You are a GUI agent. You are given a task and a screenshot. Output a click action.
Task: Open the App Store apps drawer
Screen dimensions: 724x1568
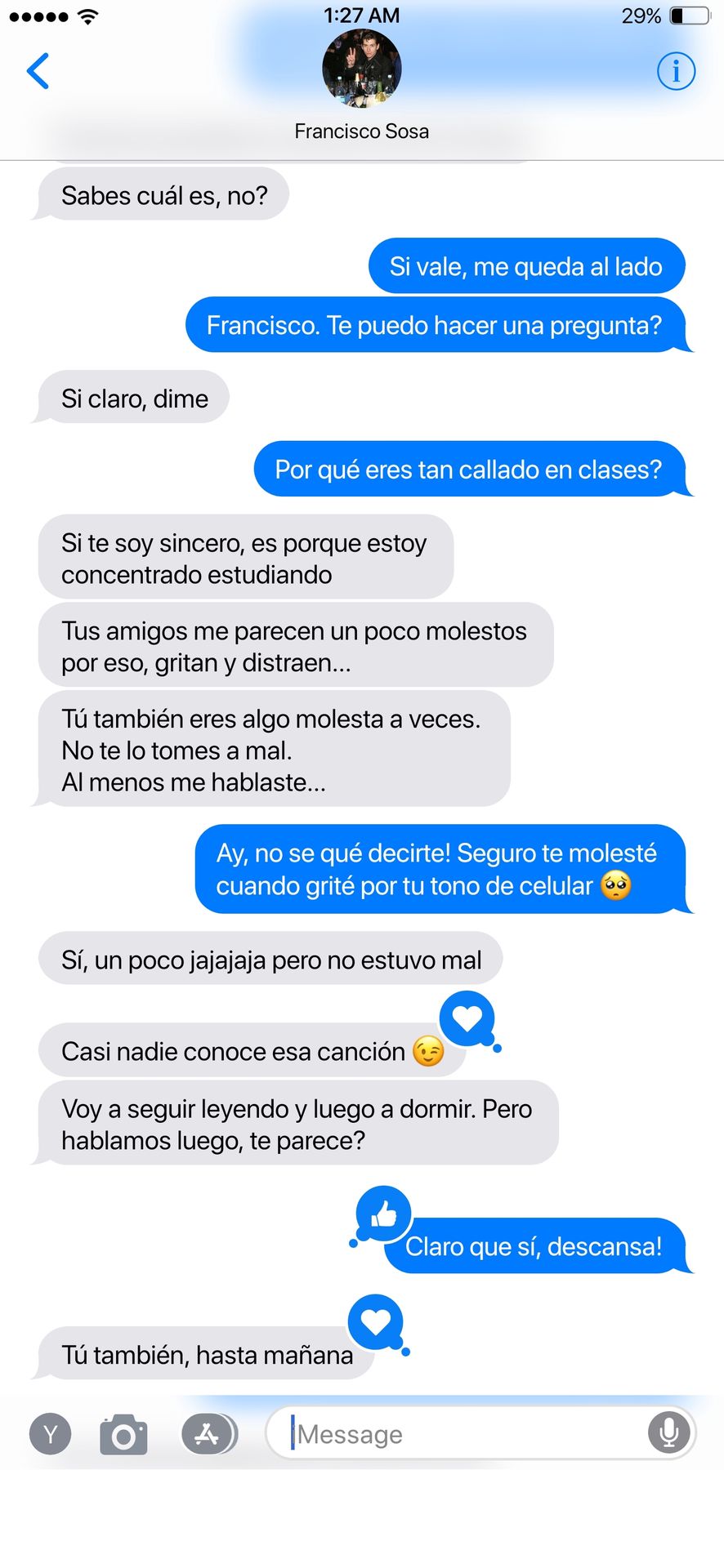pos(209,1433)
